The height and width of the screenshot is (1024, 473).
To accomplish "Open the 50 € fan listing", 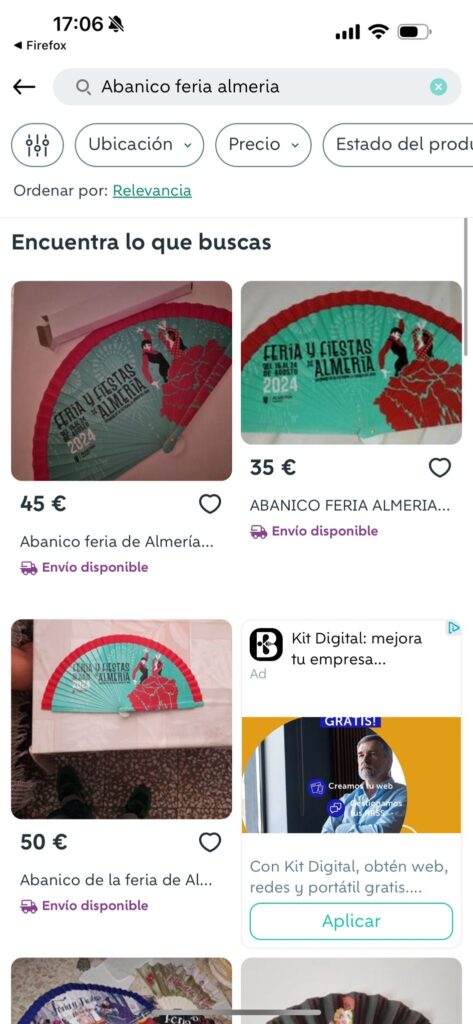I will (122, 719).
